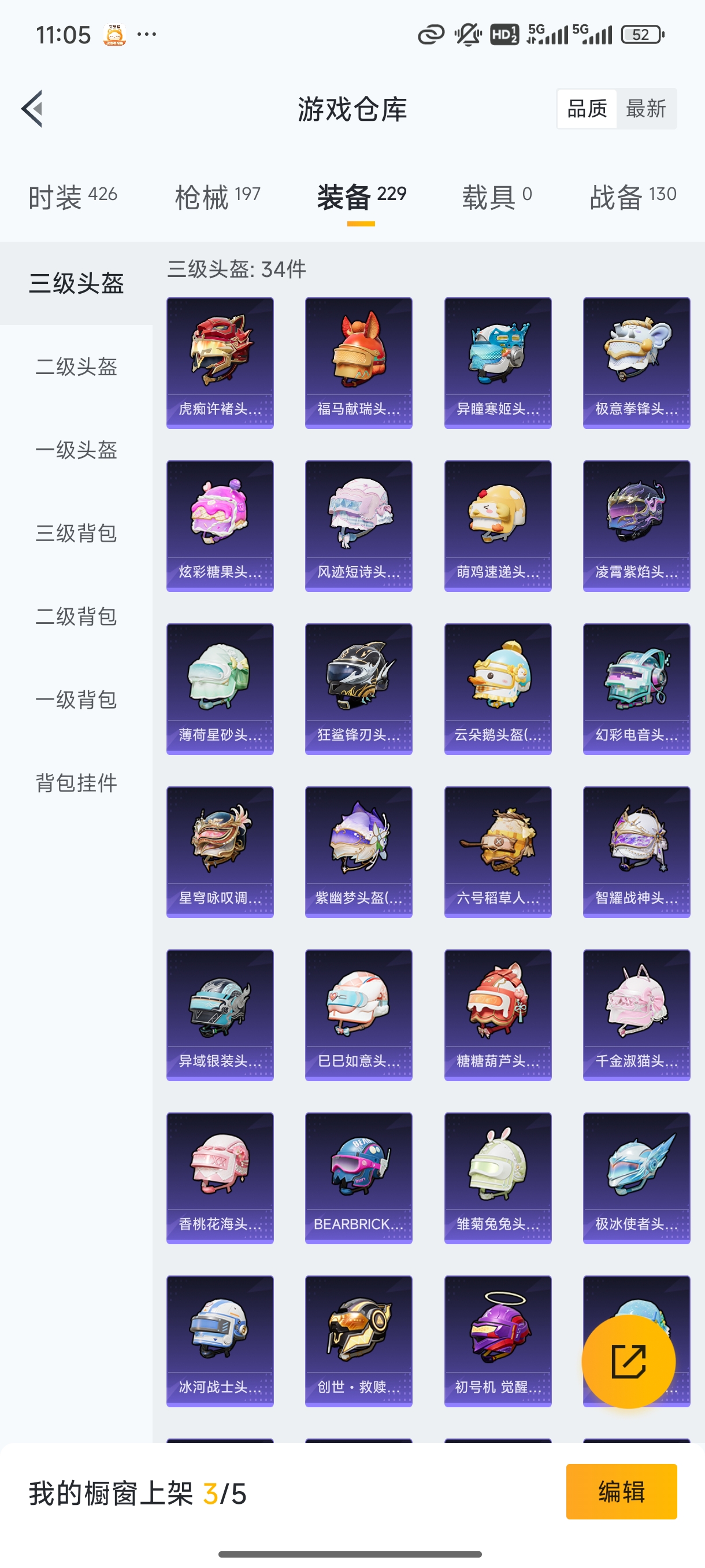The image size is (705, 1568).
Task: Switch to the 枪械 tab
Action: click(x=217, y=197)
